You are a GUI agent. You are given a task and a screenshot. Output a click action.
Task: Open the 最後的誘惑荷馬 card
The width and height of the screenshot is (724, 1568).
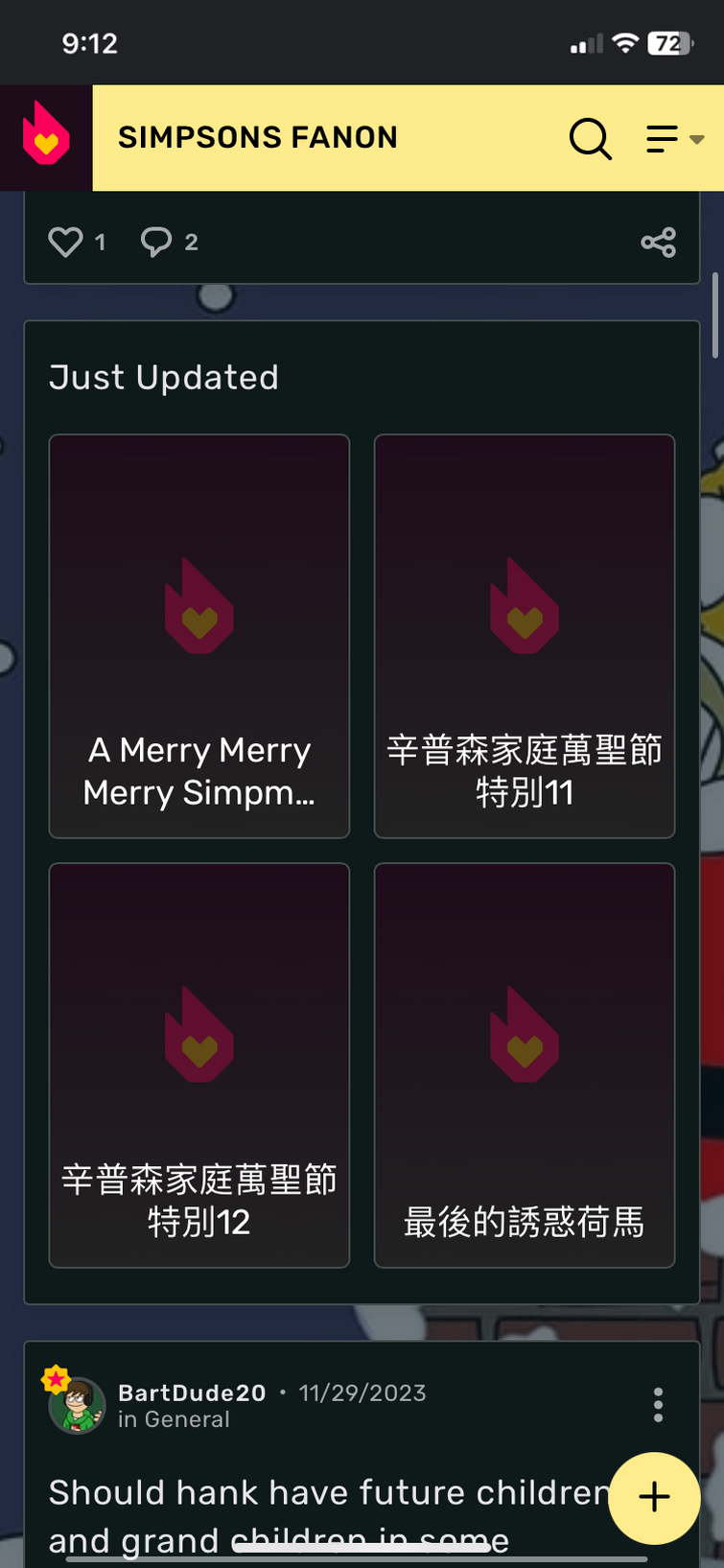[x=525, y=1065]
